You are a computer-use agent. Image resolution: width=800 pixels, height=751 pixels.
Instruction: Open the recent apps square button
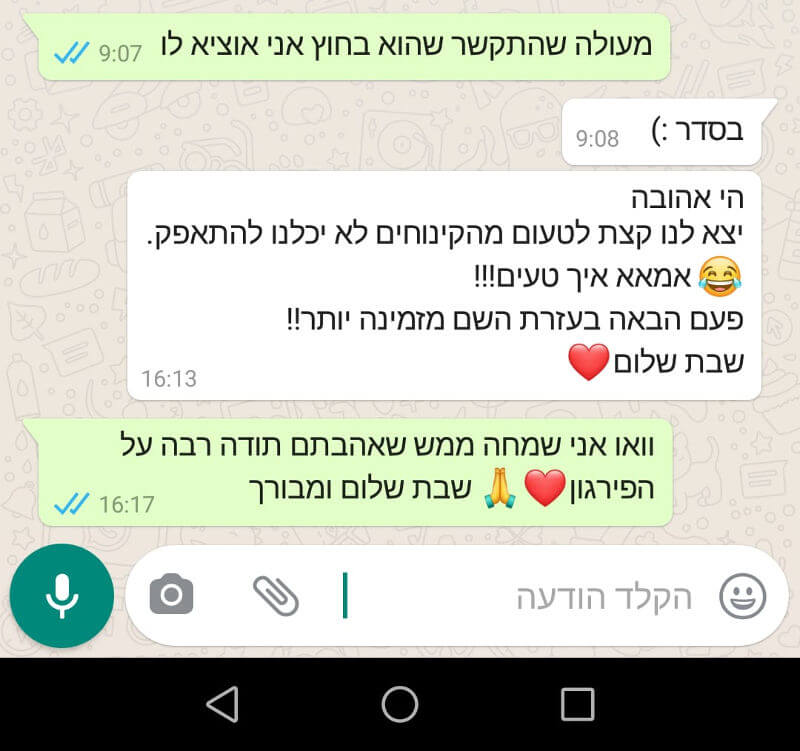[x=577, y=704]
